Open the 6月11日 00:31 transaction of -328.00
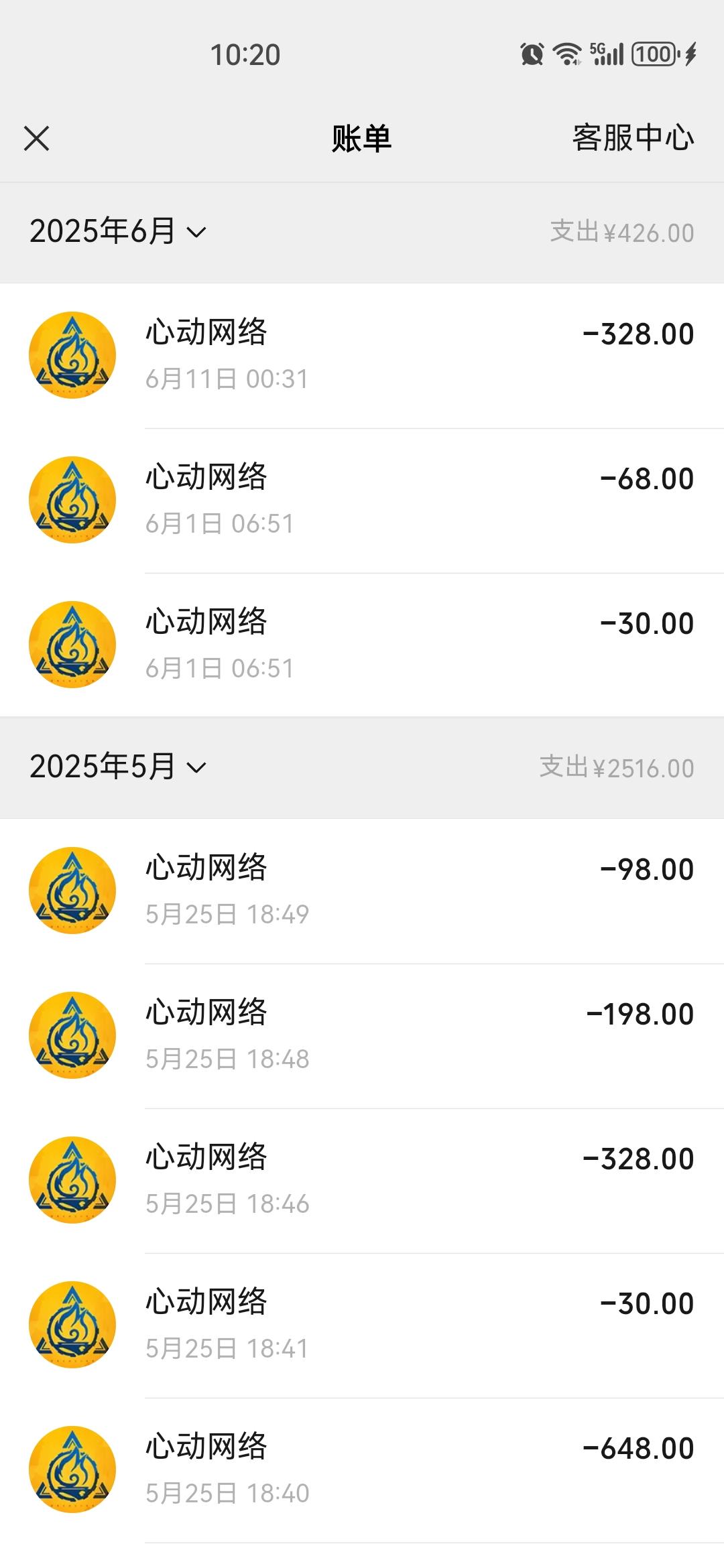The height and width of the screenshot is (1568, 724). click(362, 356)
